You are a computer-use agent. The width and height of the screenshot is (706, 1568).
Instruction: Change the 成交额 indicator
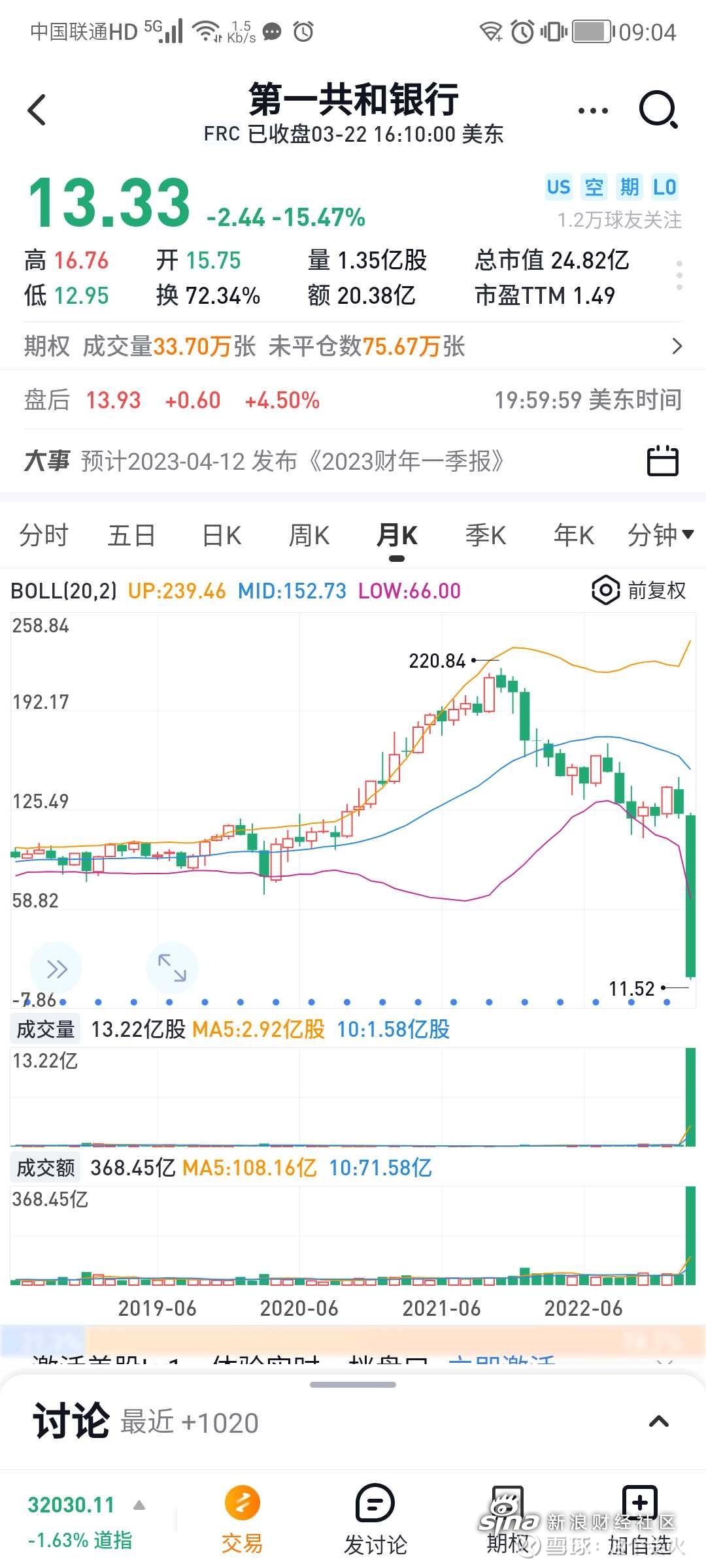tap(46, 1168)
